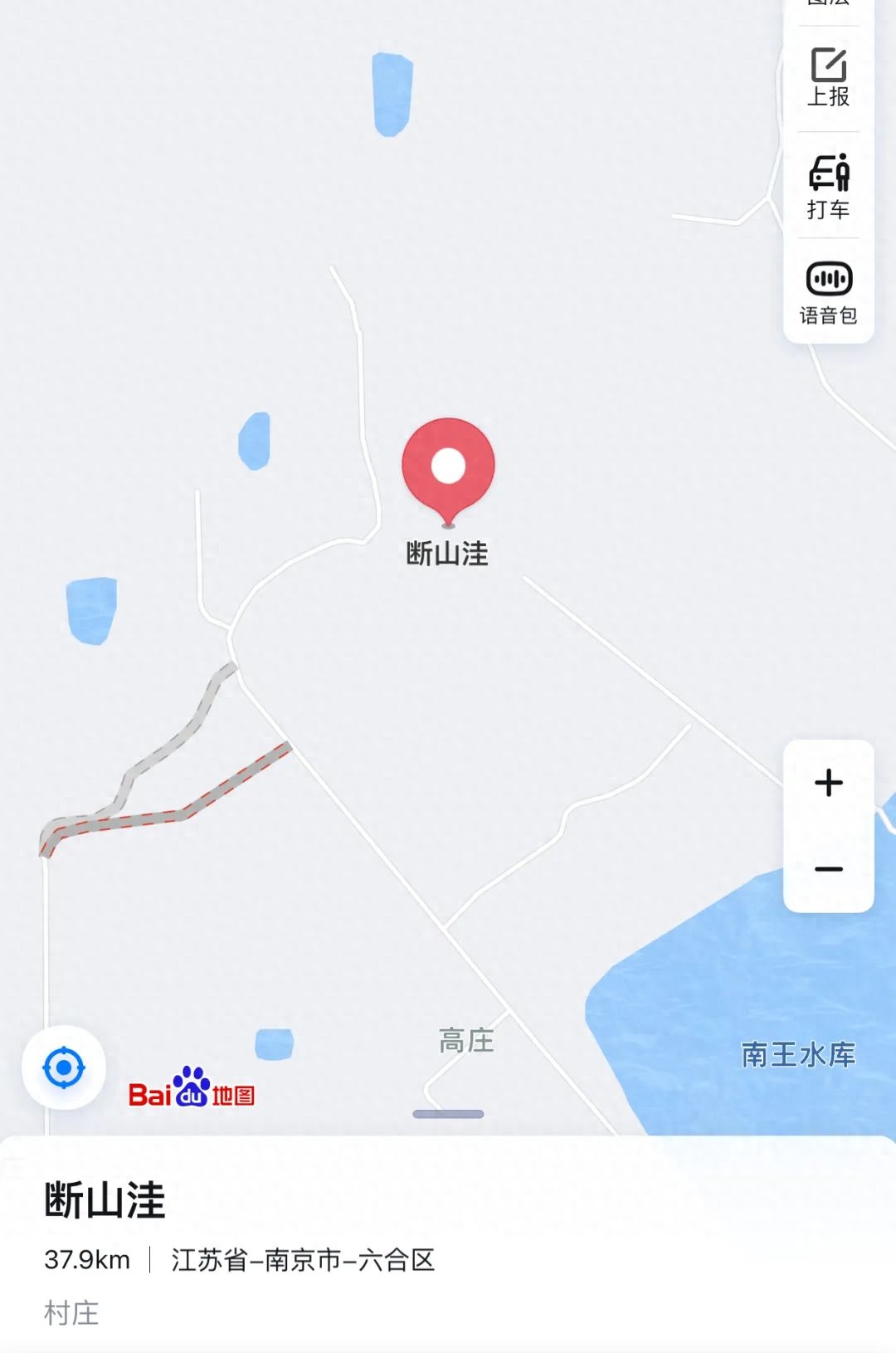Center map on my current location
The height and width of the screenshot is (1353, 896).
click(64, 1067)
